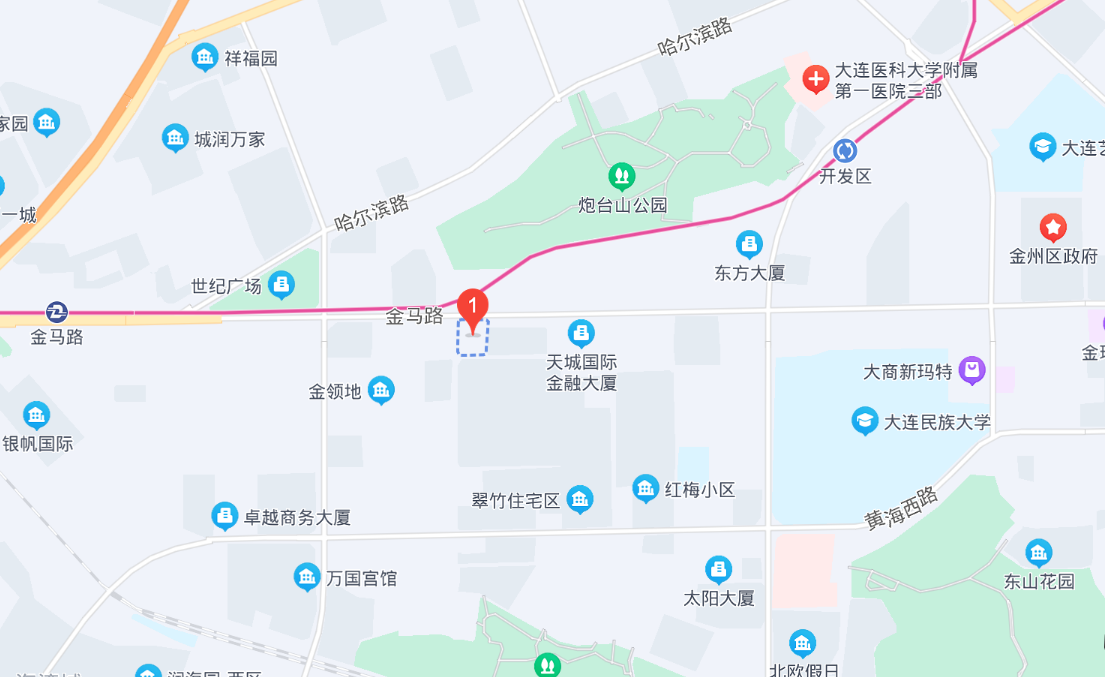The height and width of the screenshot is (677, 1105).
Task: Select 翠竹住宅区 marker
Action: point(580,499)
